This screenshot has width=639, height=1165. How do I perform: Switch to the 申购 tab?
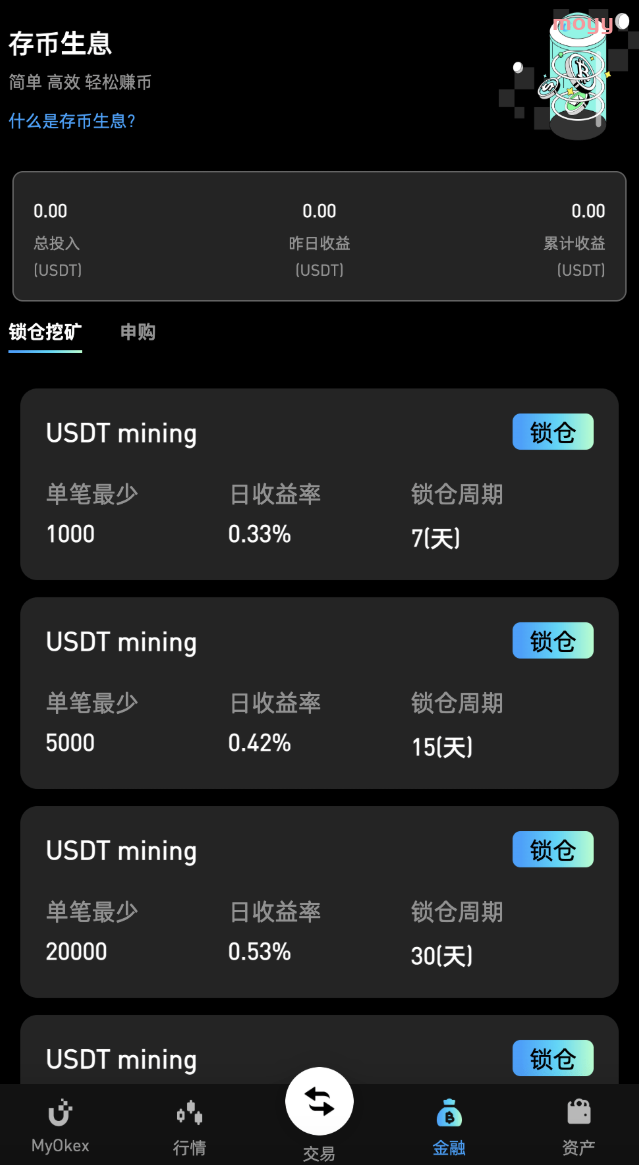[137, 332]
